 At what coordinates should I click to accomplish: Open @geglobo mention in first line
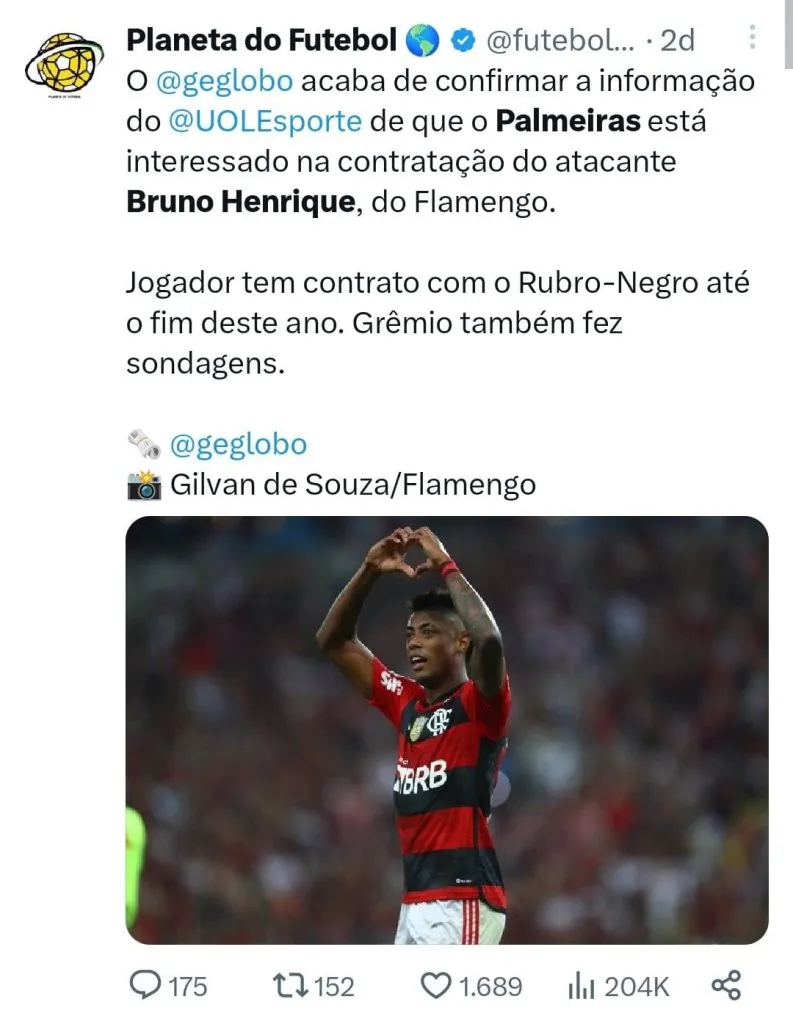pos(225,81)
